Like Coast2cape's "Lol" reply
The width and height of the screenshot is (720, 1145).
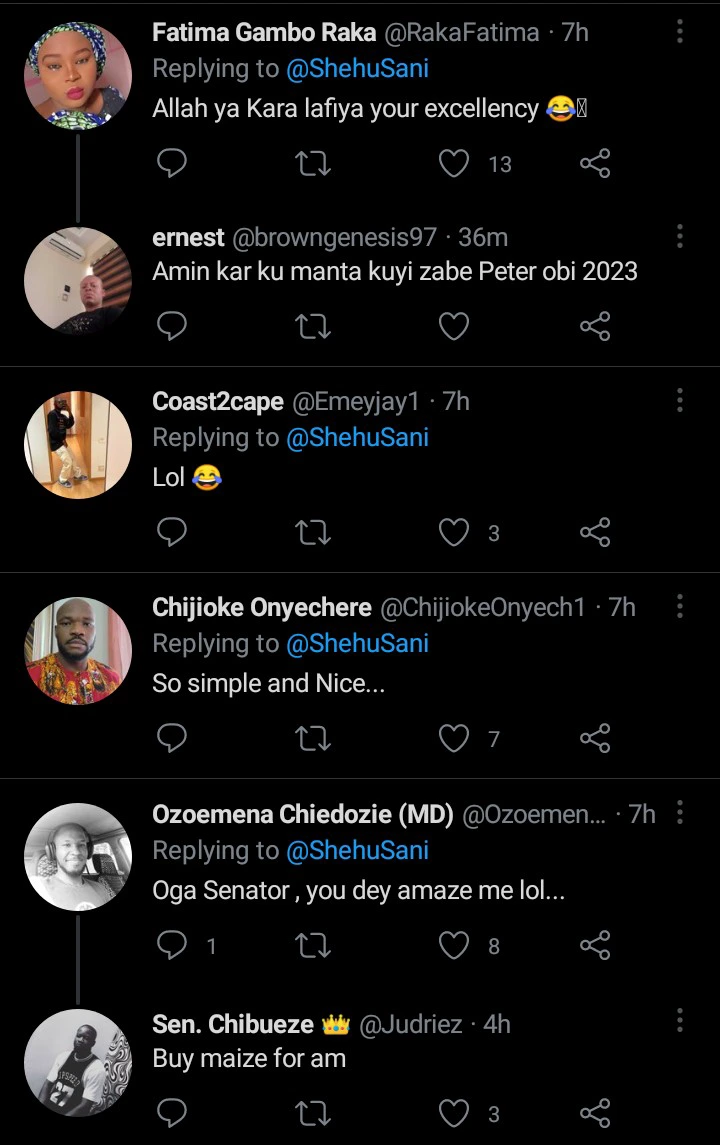coord(455,533)
